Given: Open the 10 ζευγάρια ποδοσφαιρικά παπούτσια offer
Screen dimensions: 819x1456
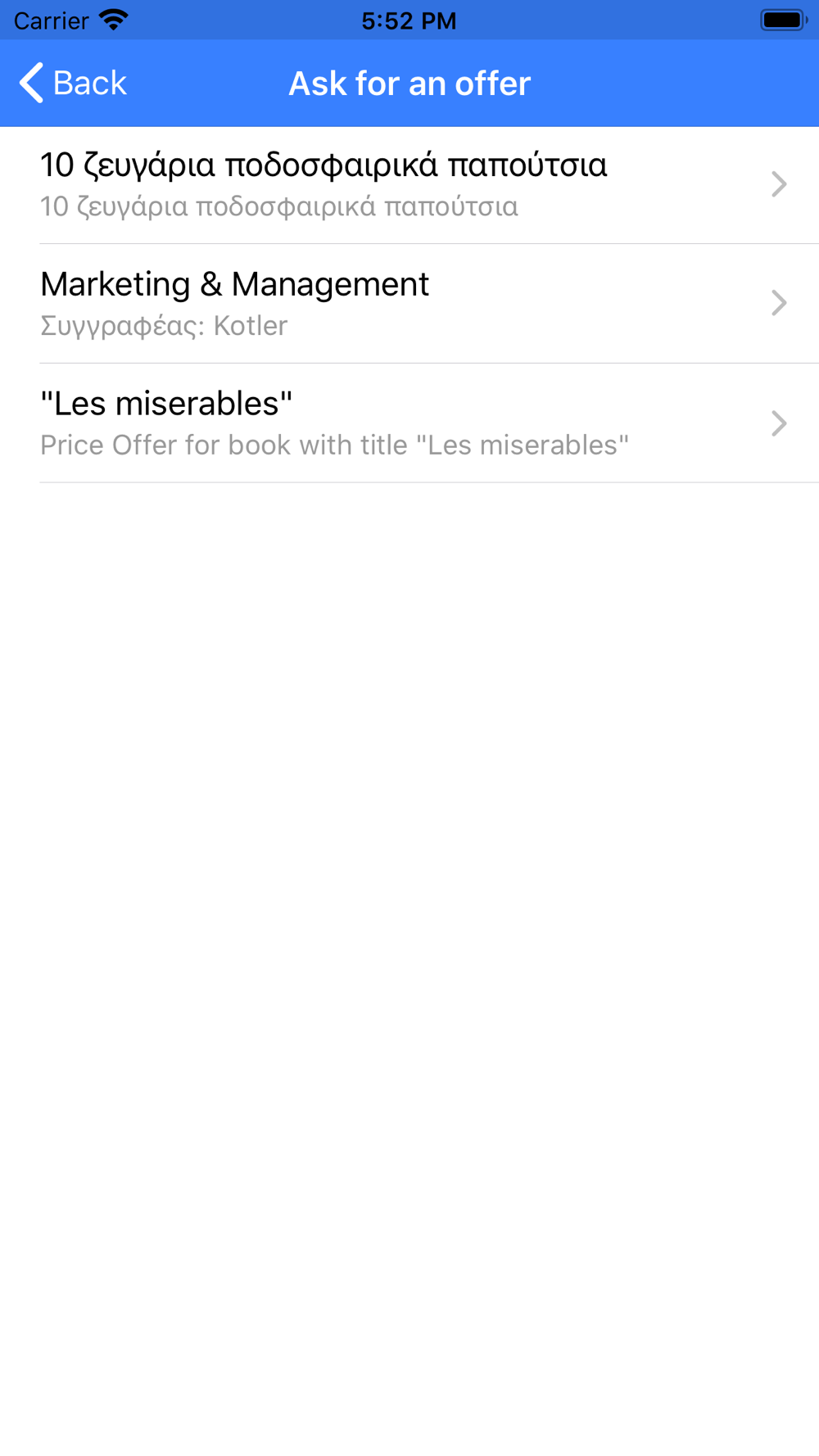Looking at the screenshot, I should tap(409, 185).
